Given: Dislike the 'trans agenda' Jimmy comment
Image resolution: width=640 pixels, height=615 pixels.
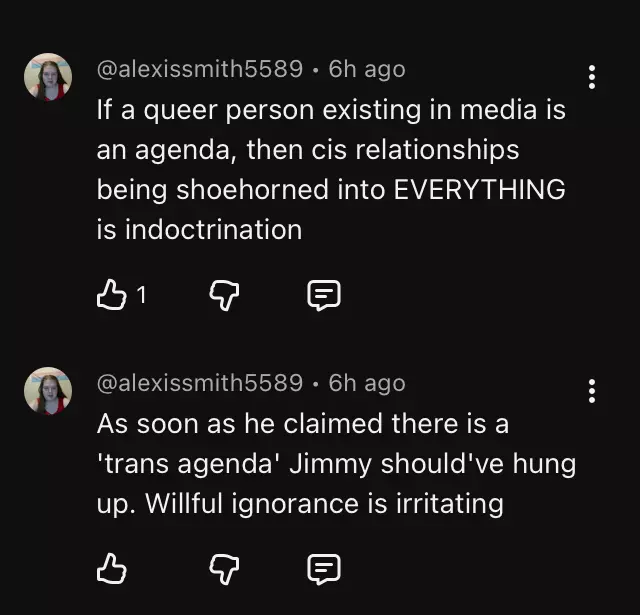Looking at the screenshot, I should pos(222,568).
